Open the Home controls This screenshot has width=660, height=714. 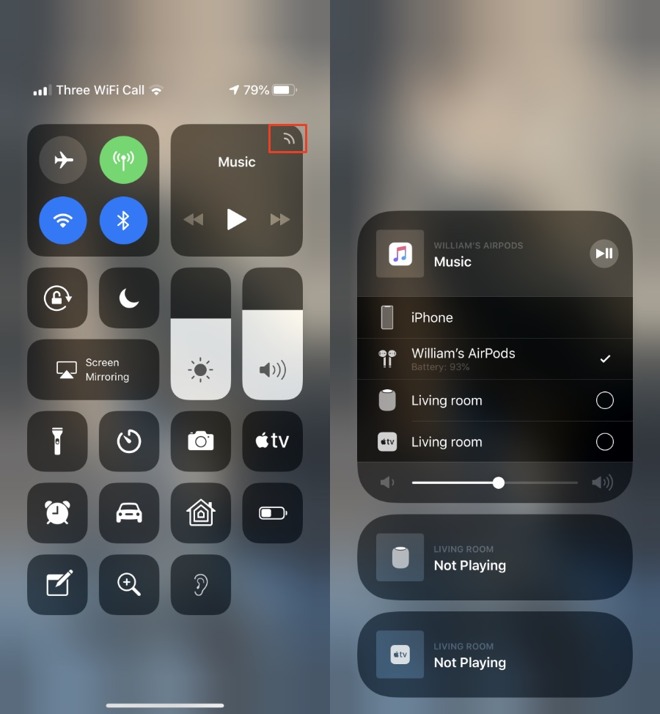[x=201, y=513]
